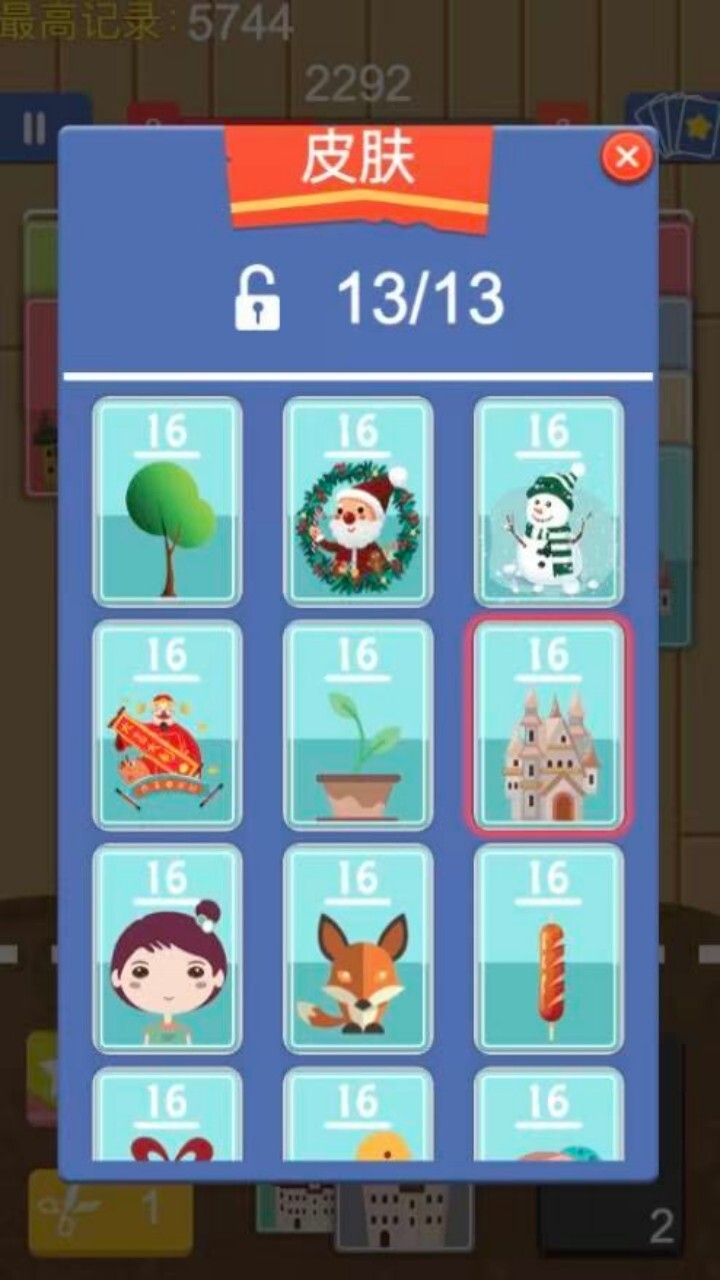Choose the sausage on stick skin
The image size is (720, 1280).
tap(548, 948)
